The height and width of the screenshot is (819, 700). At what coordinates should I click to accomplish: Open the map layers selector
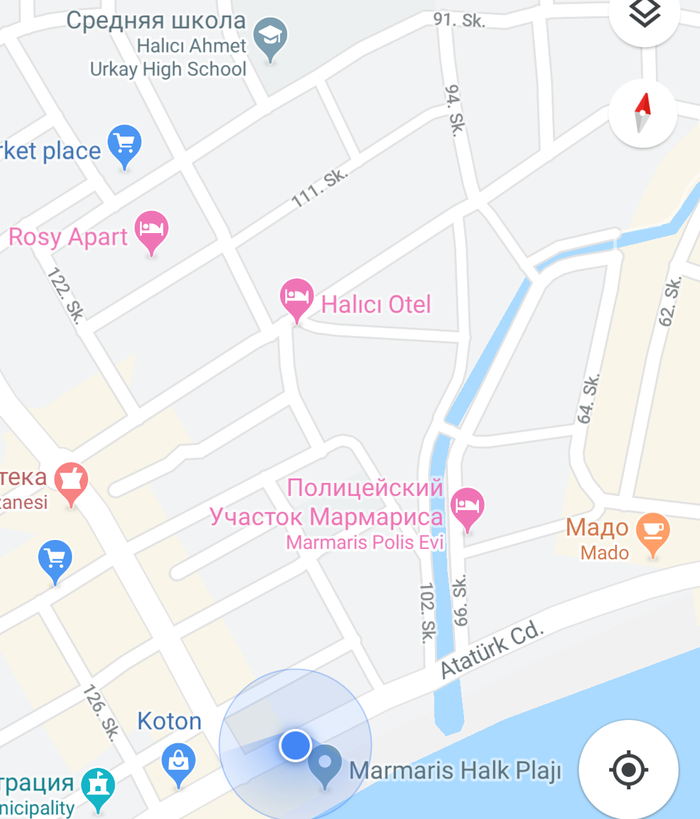coord(646,14)
